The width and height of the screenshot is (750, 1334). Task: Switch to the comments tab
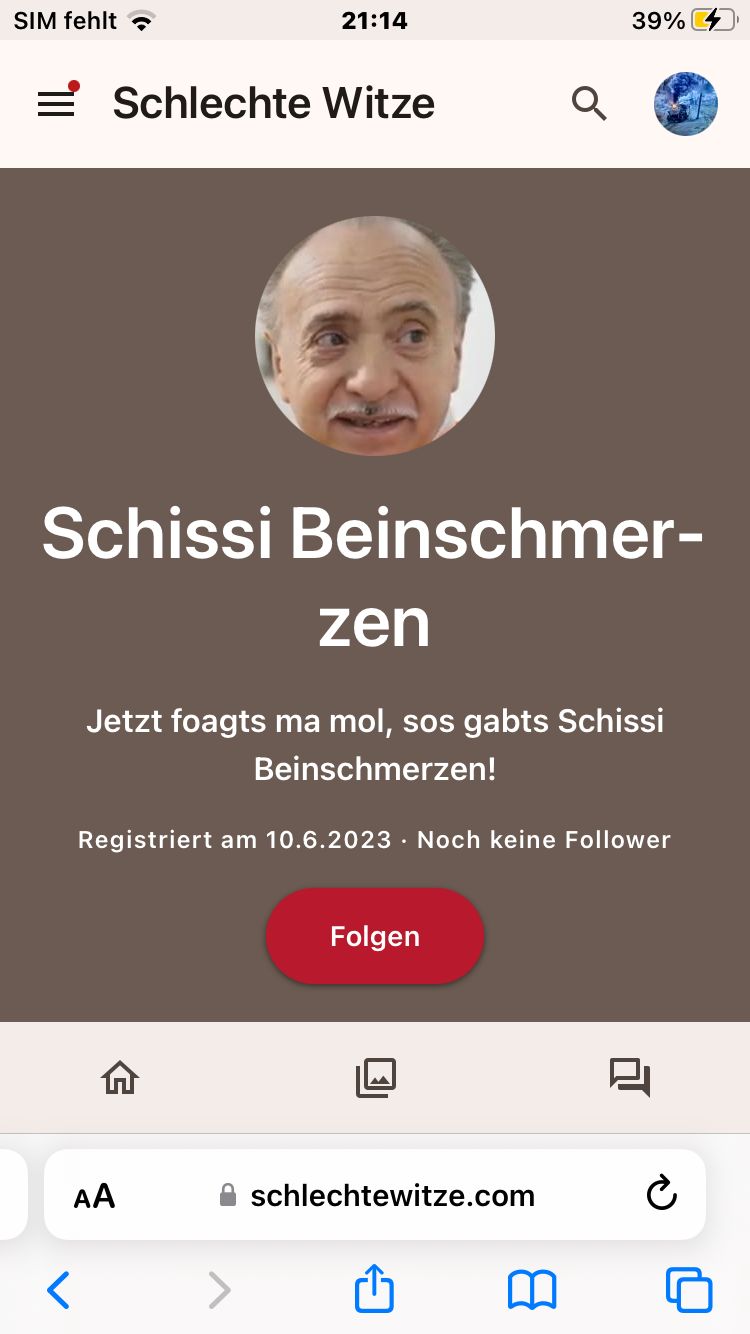[630, 1077]
